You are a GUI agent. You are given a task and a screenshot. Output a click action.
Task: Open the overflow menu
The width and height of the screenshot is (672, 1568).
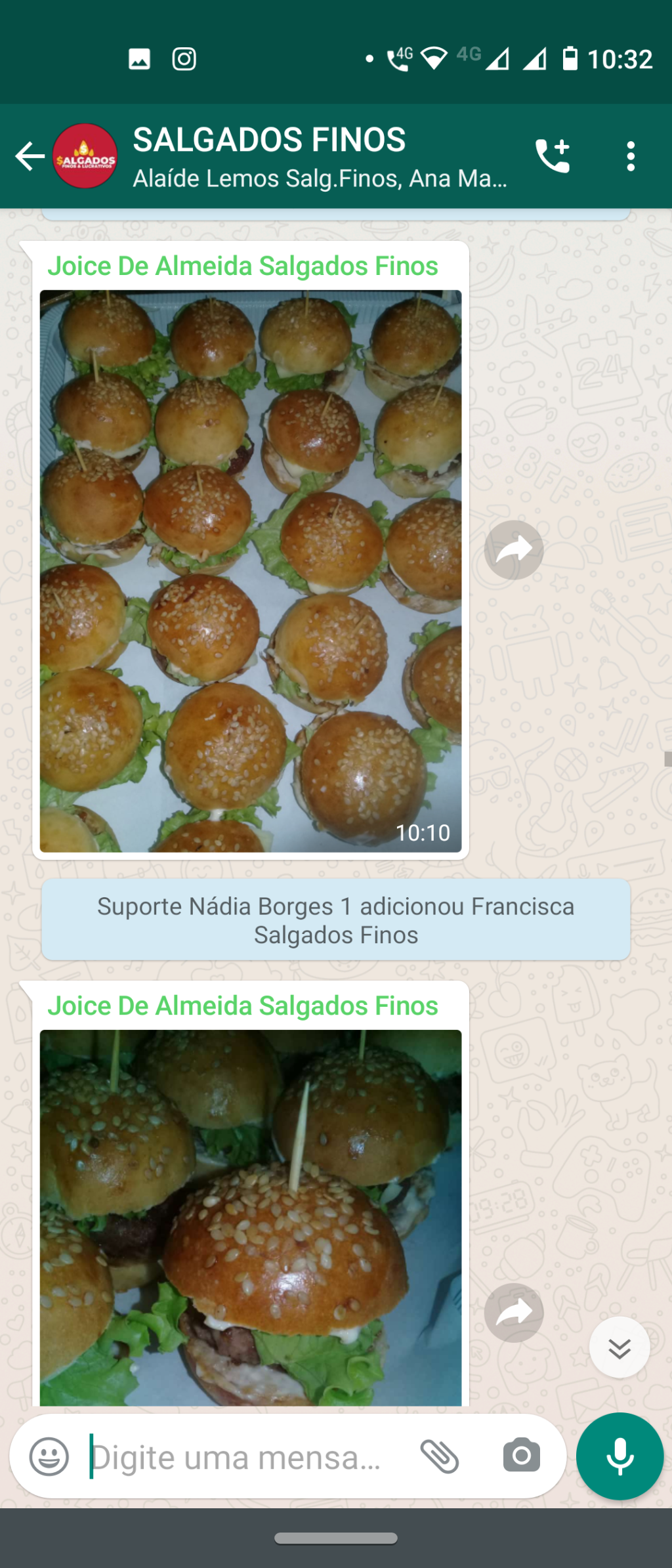(x=631, y=156)
